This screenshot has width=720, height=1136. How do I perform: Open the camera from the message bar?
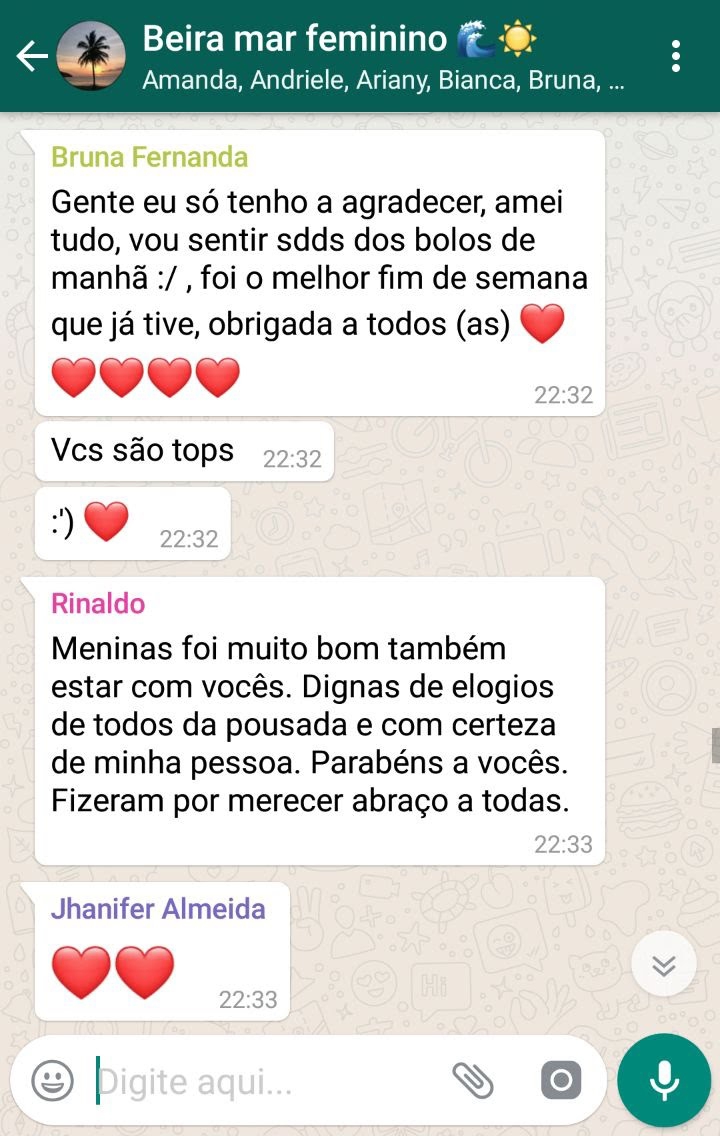pyautogui.click(x=561, y=1080)
